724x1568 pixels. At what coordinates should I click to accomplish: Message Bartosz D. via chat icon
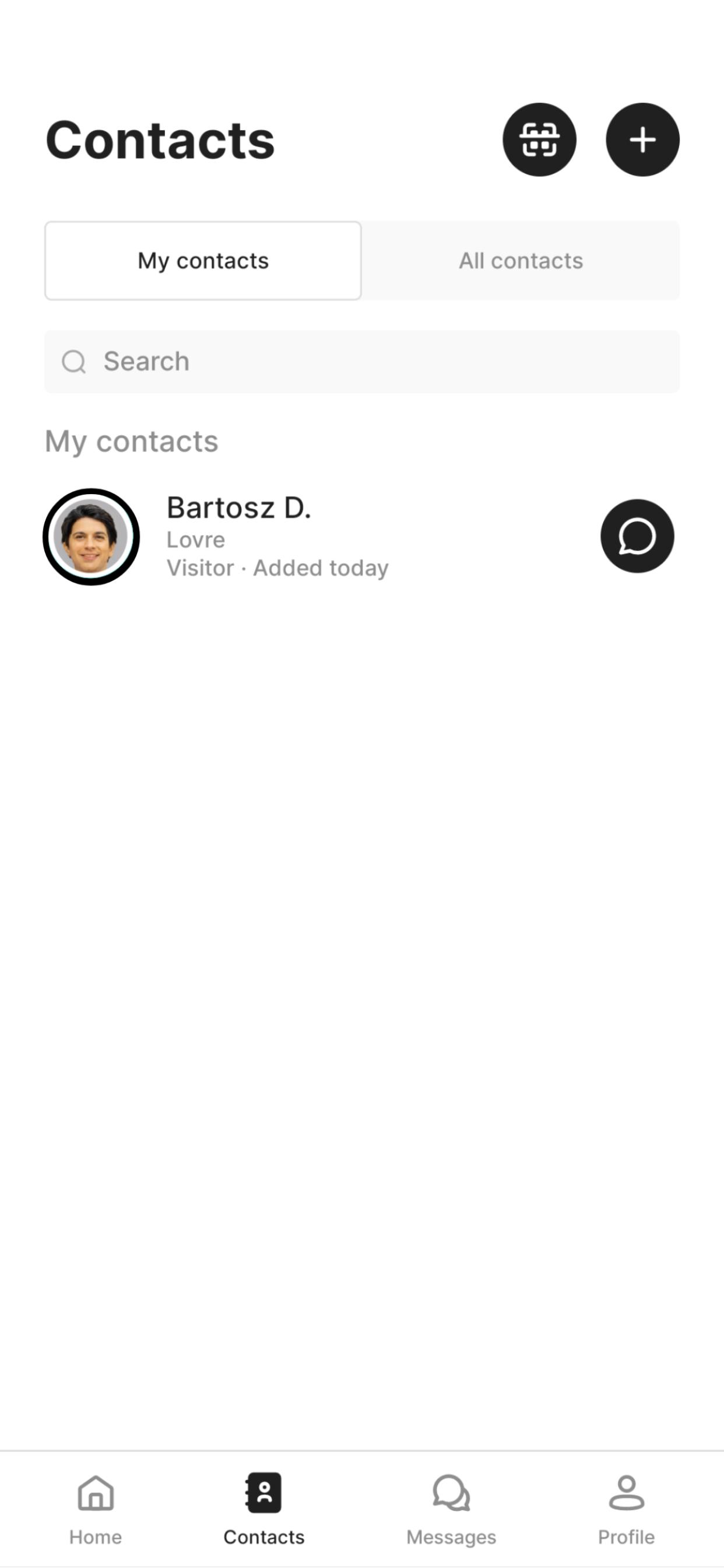point(637,535)
